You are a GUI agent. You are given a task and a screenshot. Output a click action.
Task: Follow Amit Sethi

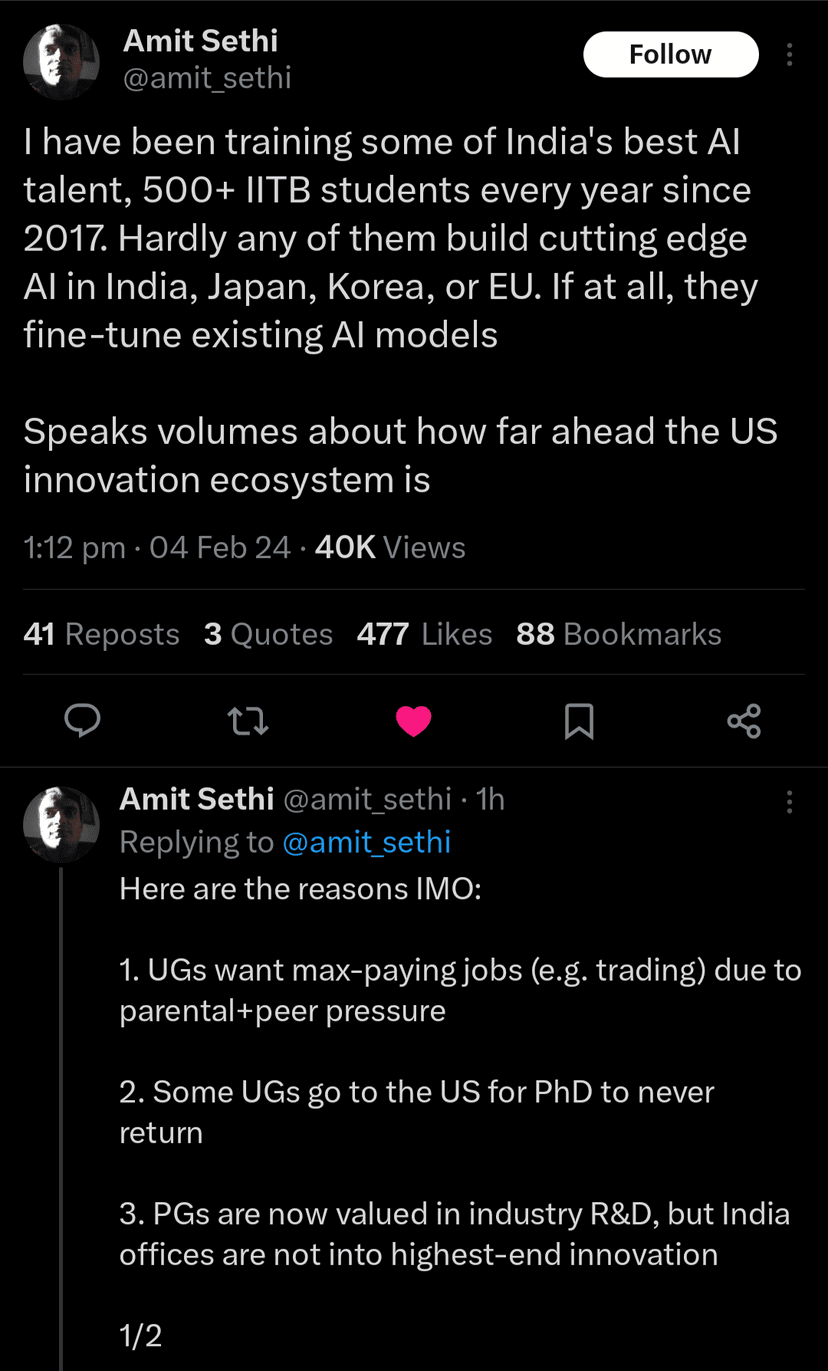[x=670, y=54]
